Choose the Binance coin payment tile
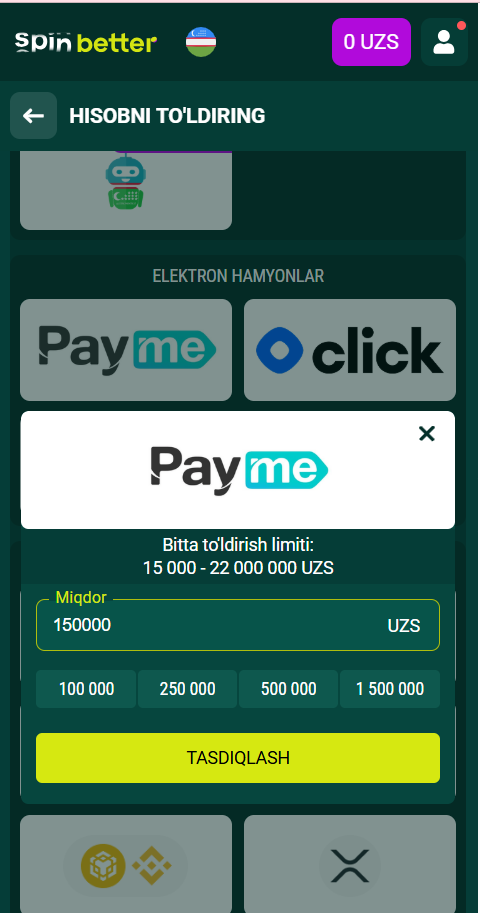The image size is (480, 913). click(126, 864)
